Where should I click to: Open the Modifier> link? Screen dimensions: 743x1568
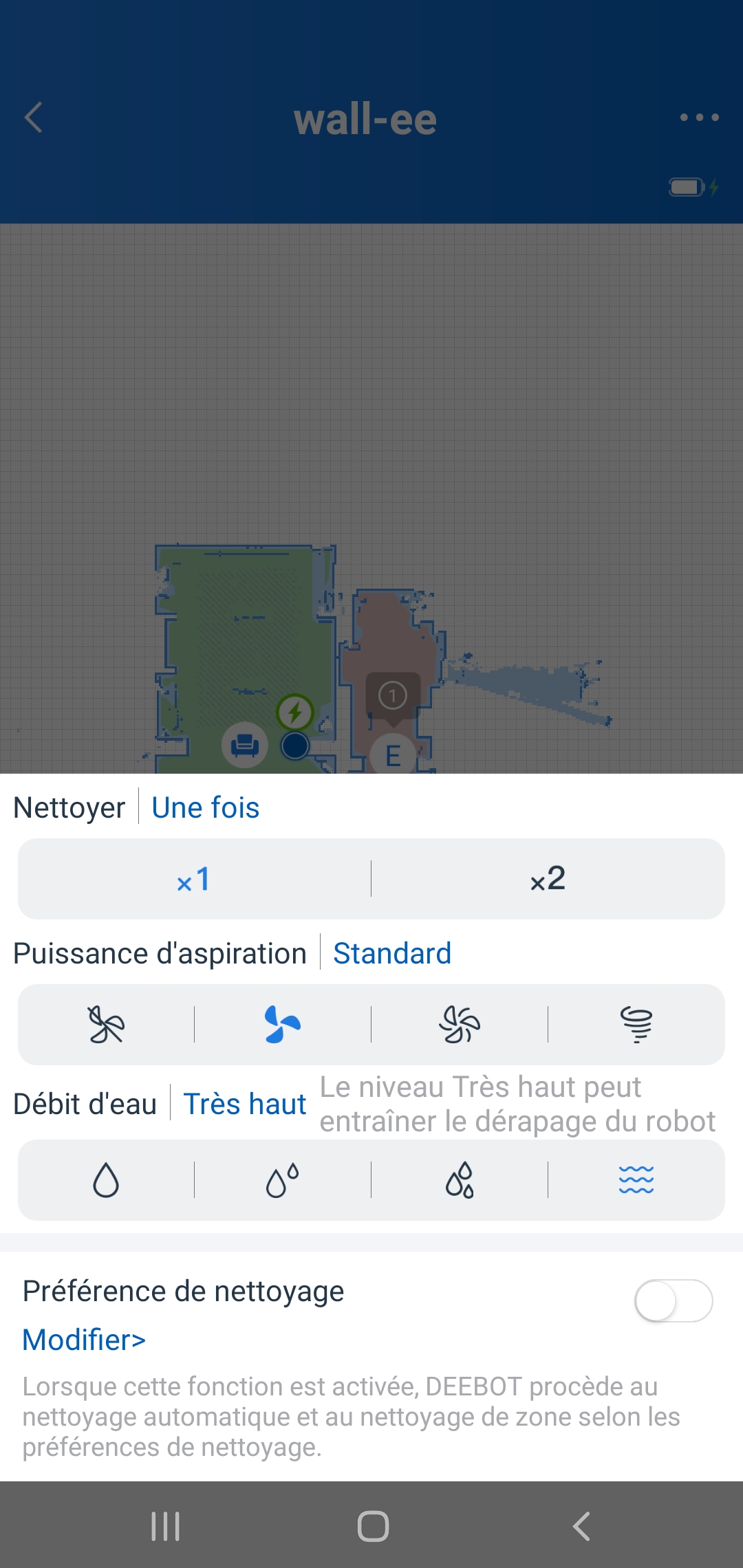(x=84, y=1340)
